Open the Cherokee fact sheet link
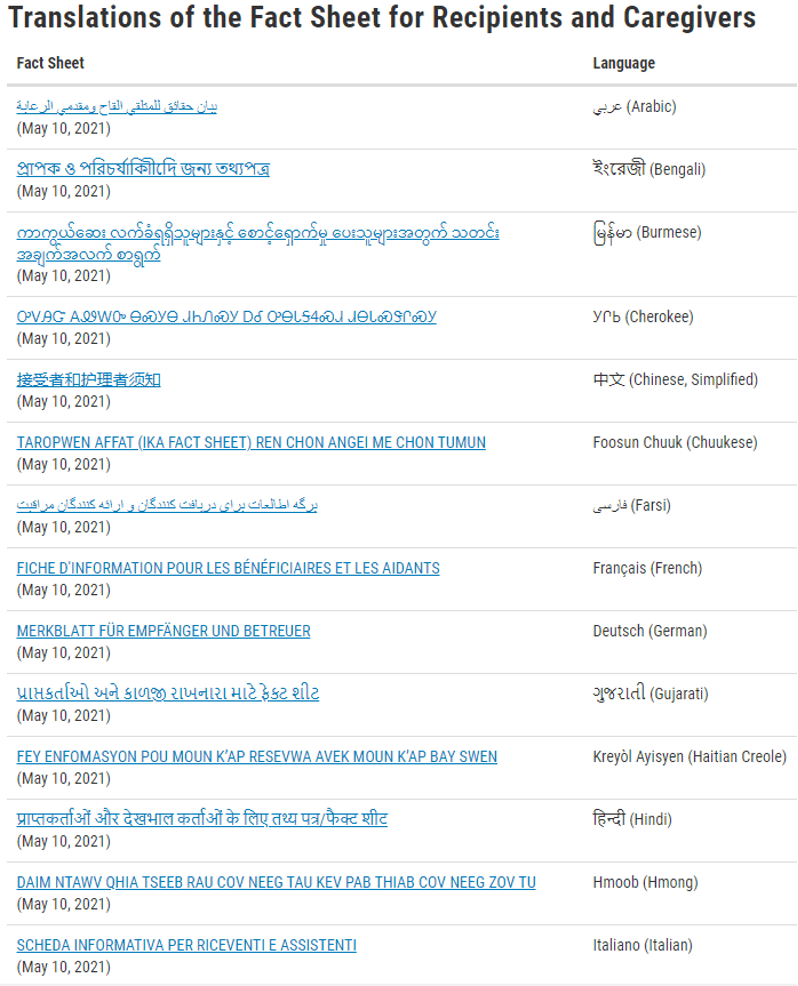Image resolution: width=798 pixels, height=986 pixels. pos(226,317)
